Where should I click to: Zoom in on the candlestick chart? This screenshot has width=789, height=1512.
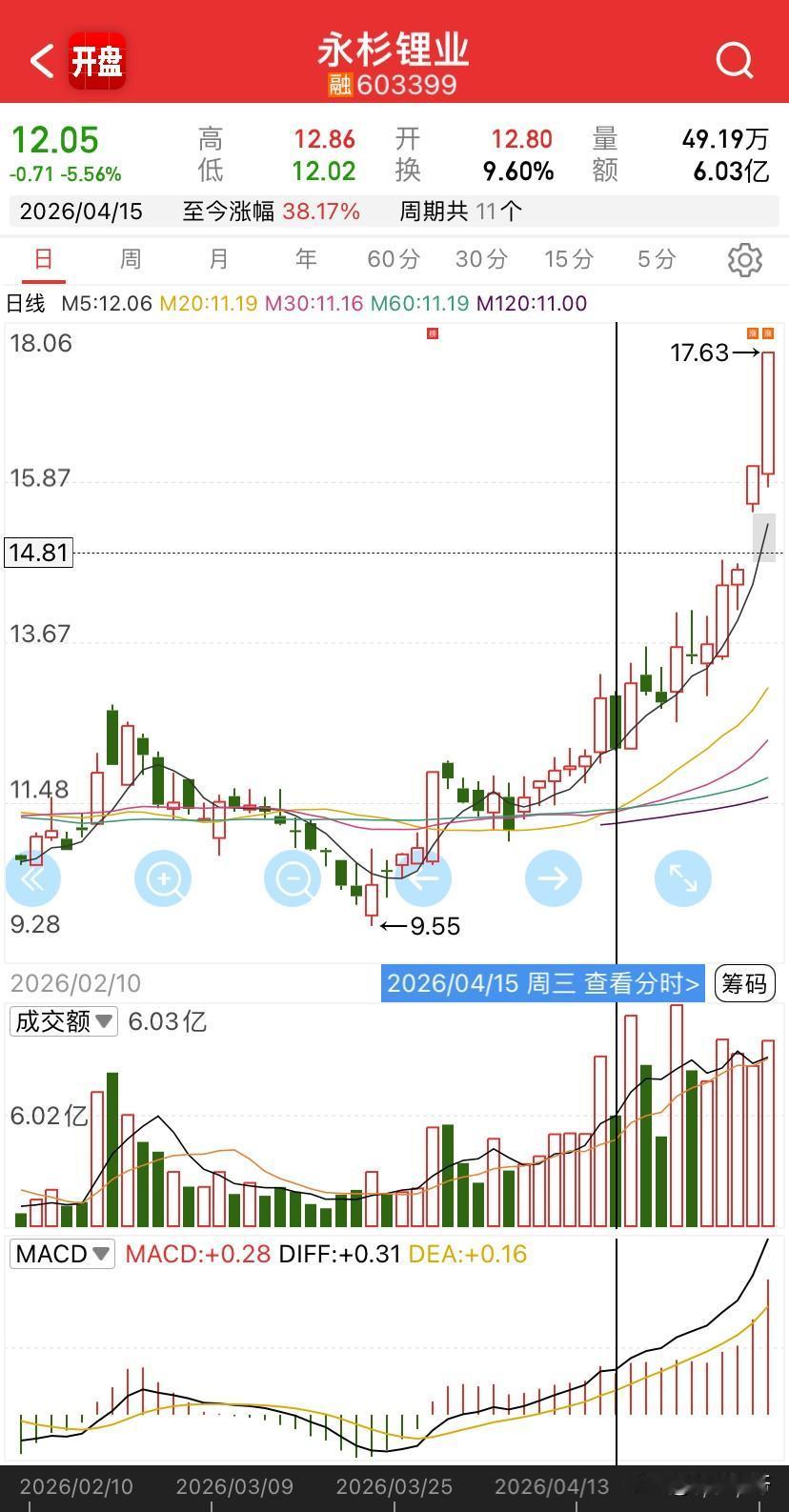point(163,878)
